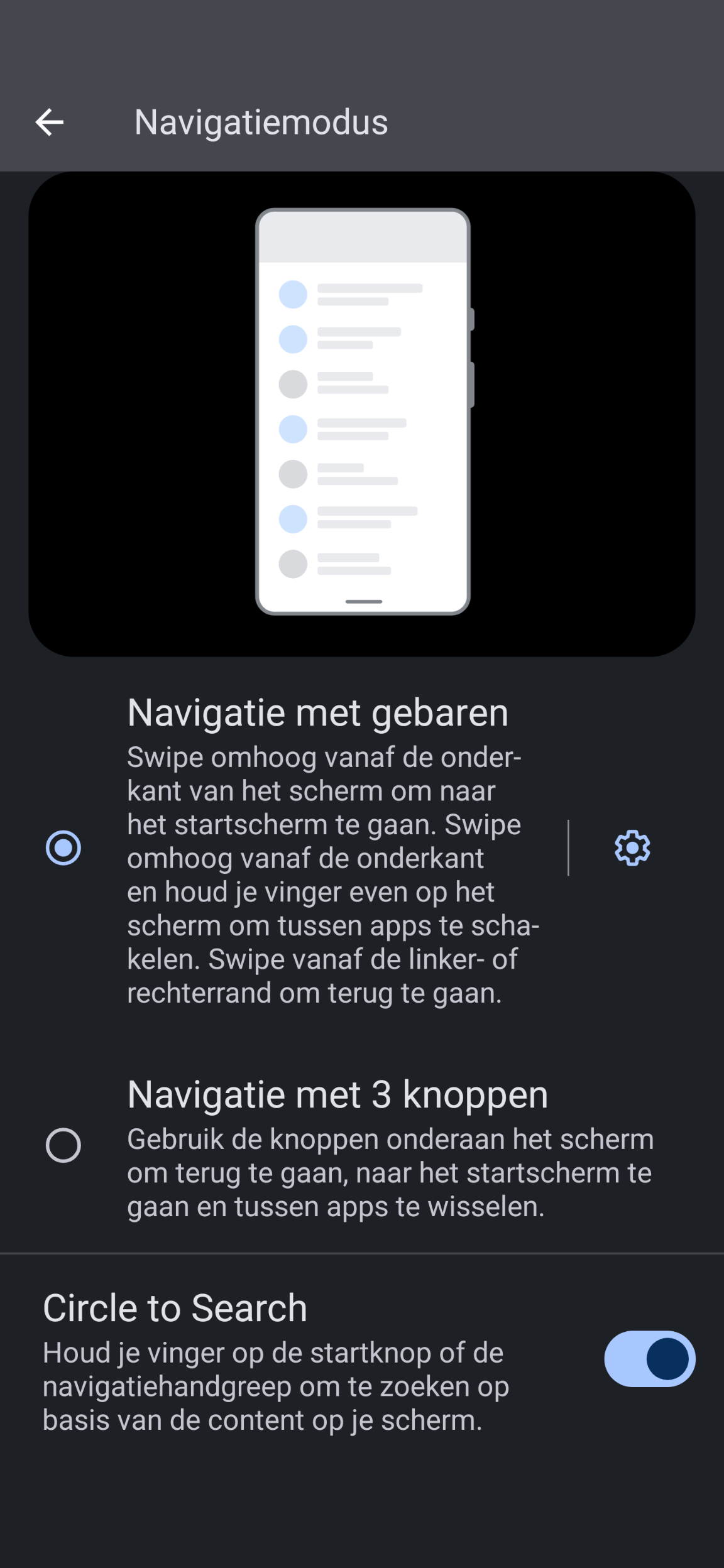Select Navigatie met gebaren radio button

(63, 849)
